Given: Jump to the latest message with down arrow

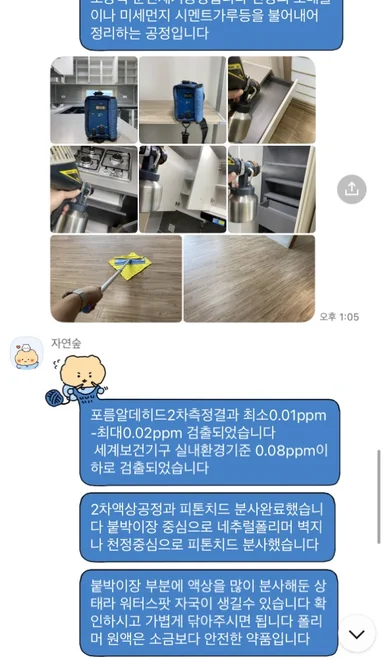Looking at the screenshot, I should (x=357, y=634).
